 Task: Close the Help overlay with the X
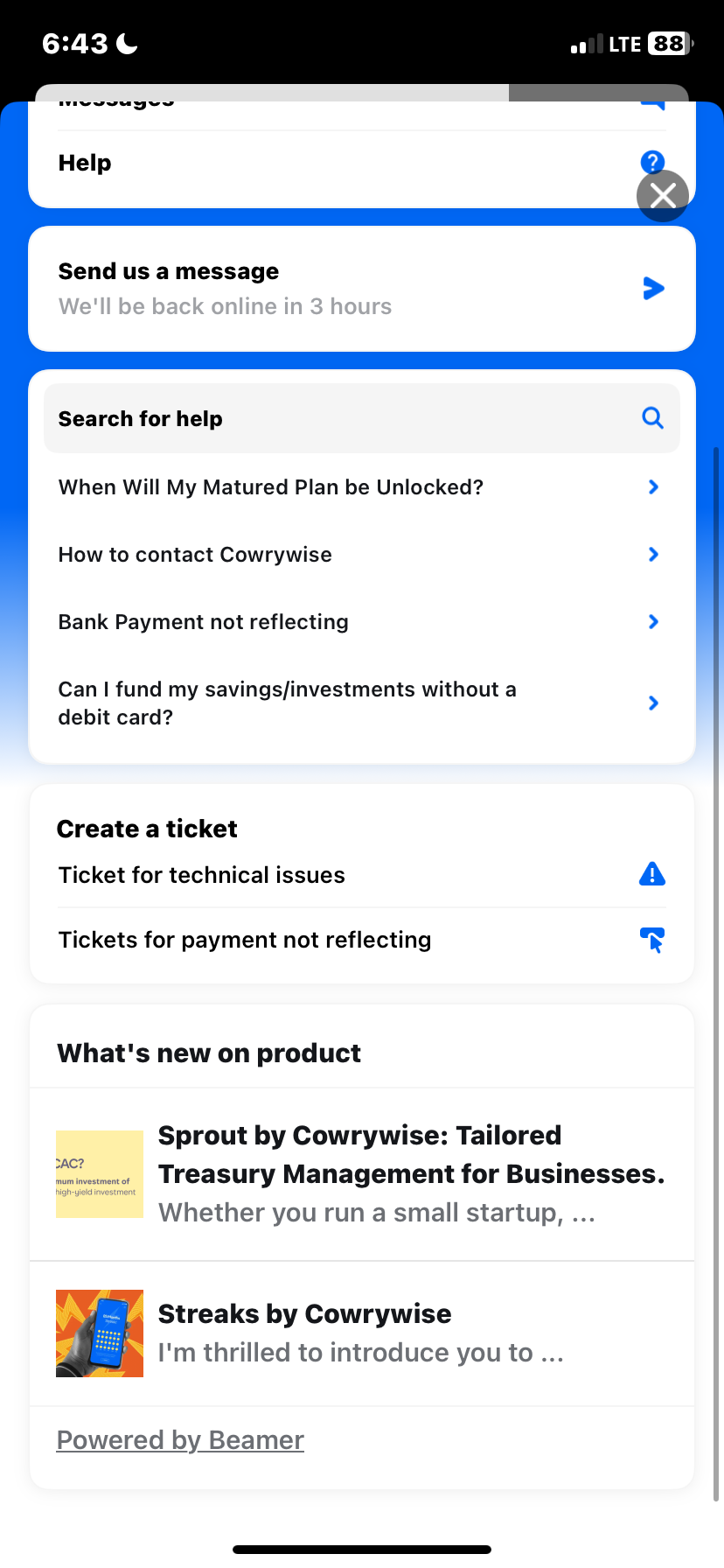click(x=662, y=195)
